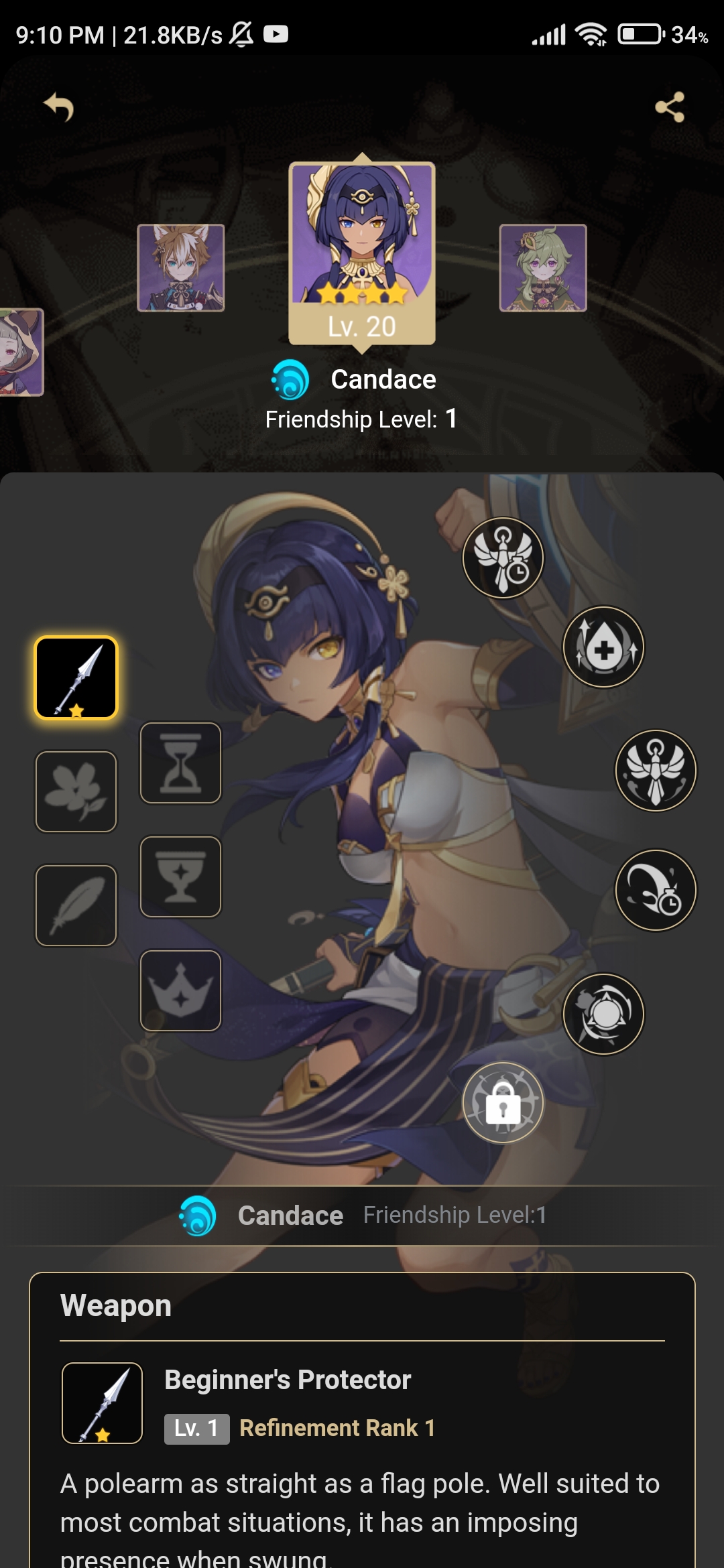
Task: Open the flower artifact slot
Action: pos(76,791)
